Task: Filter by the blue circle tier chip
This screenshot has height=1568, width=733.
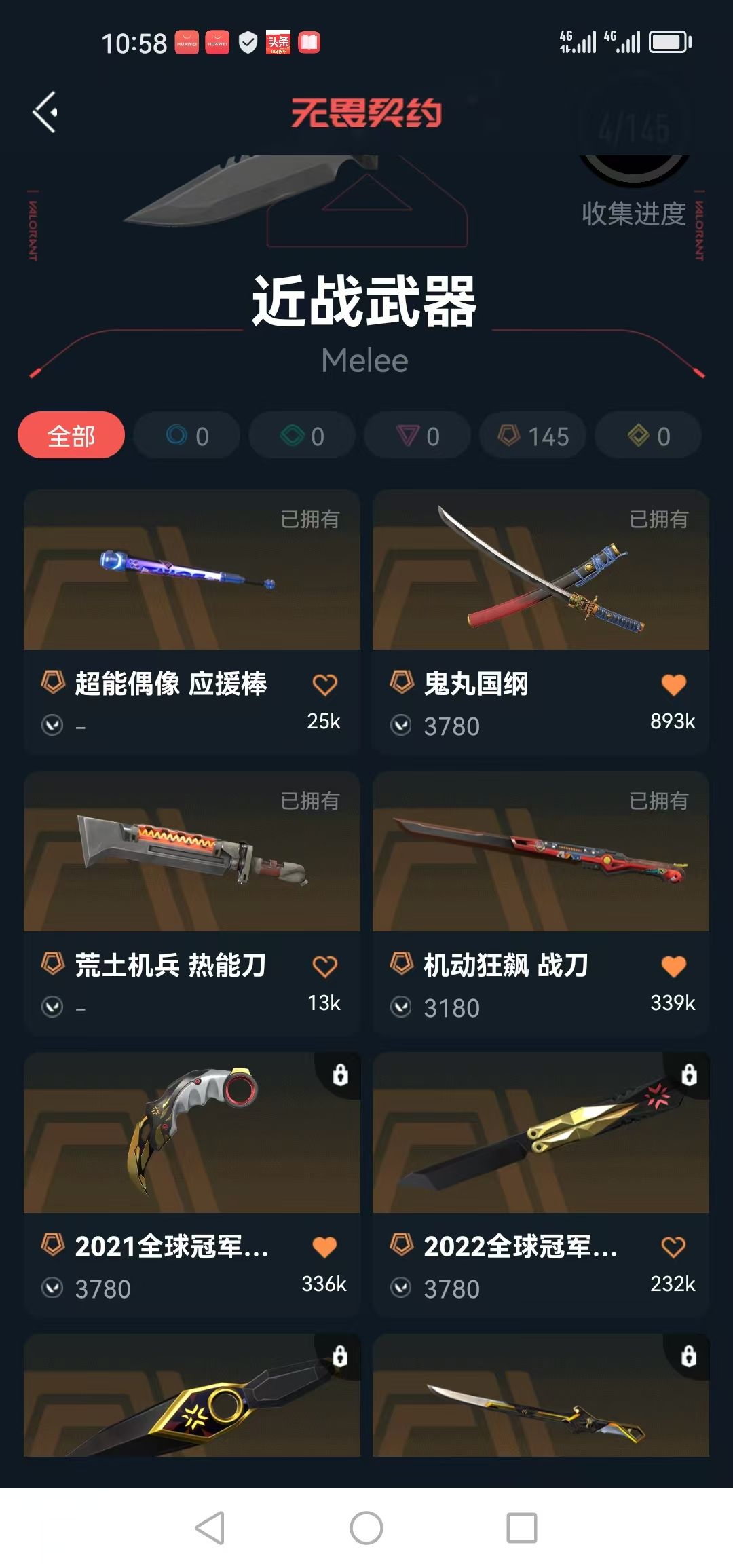Action: pos(187,435)
